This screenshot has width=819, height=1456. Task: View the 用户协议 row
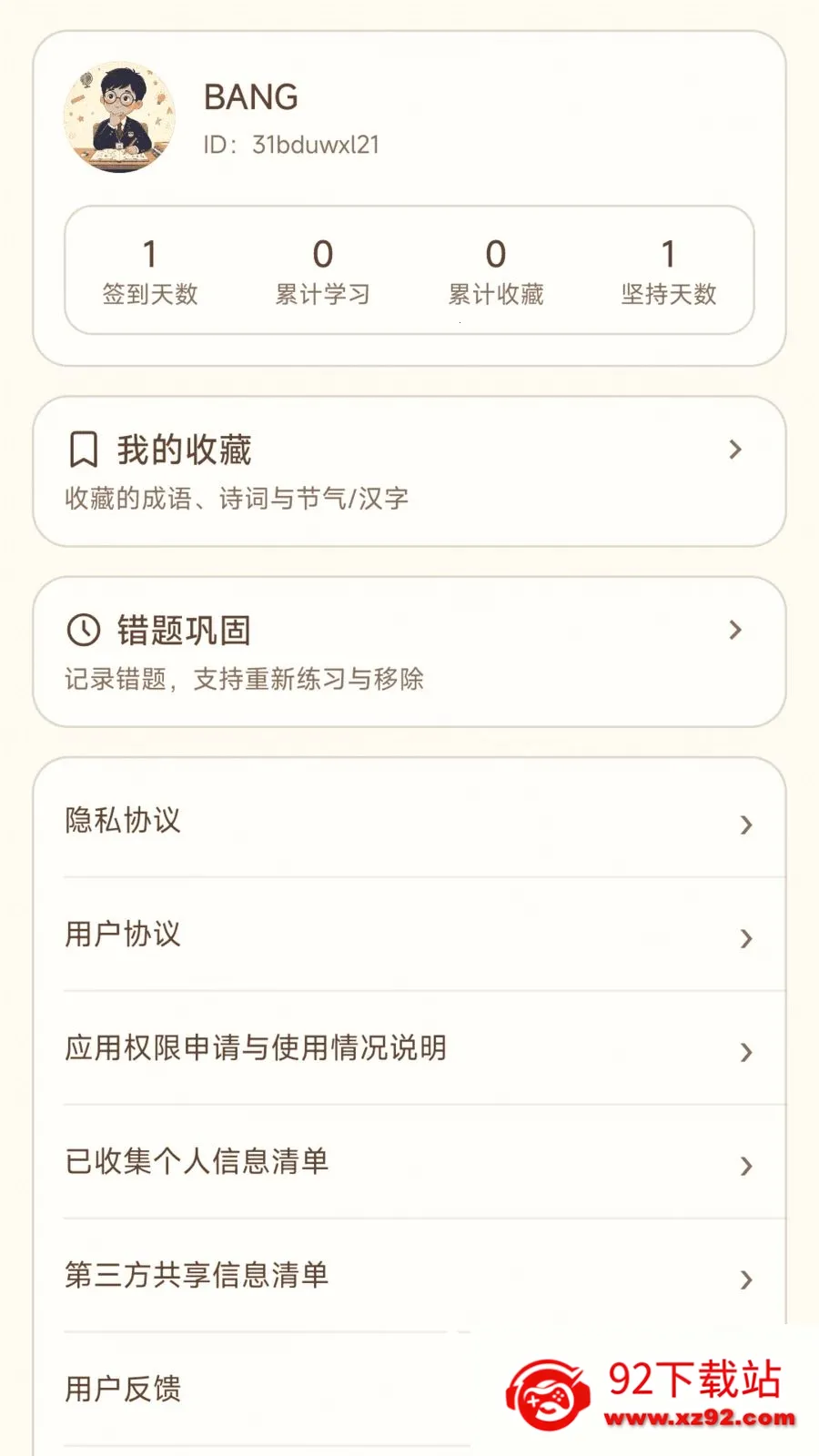pyautogui.click(x=409, y=935)
